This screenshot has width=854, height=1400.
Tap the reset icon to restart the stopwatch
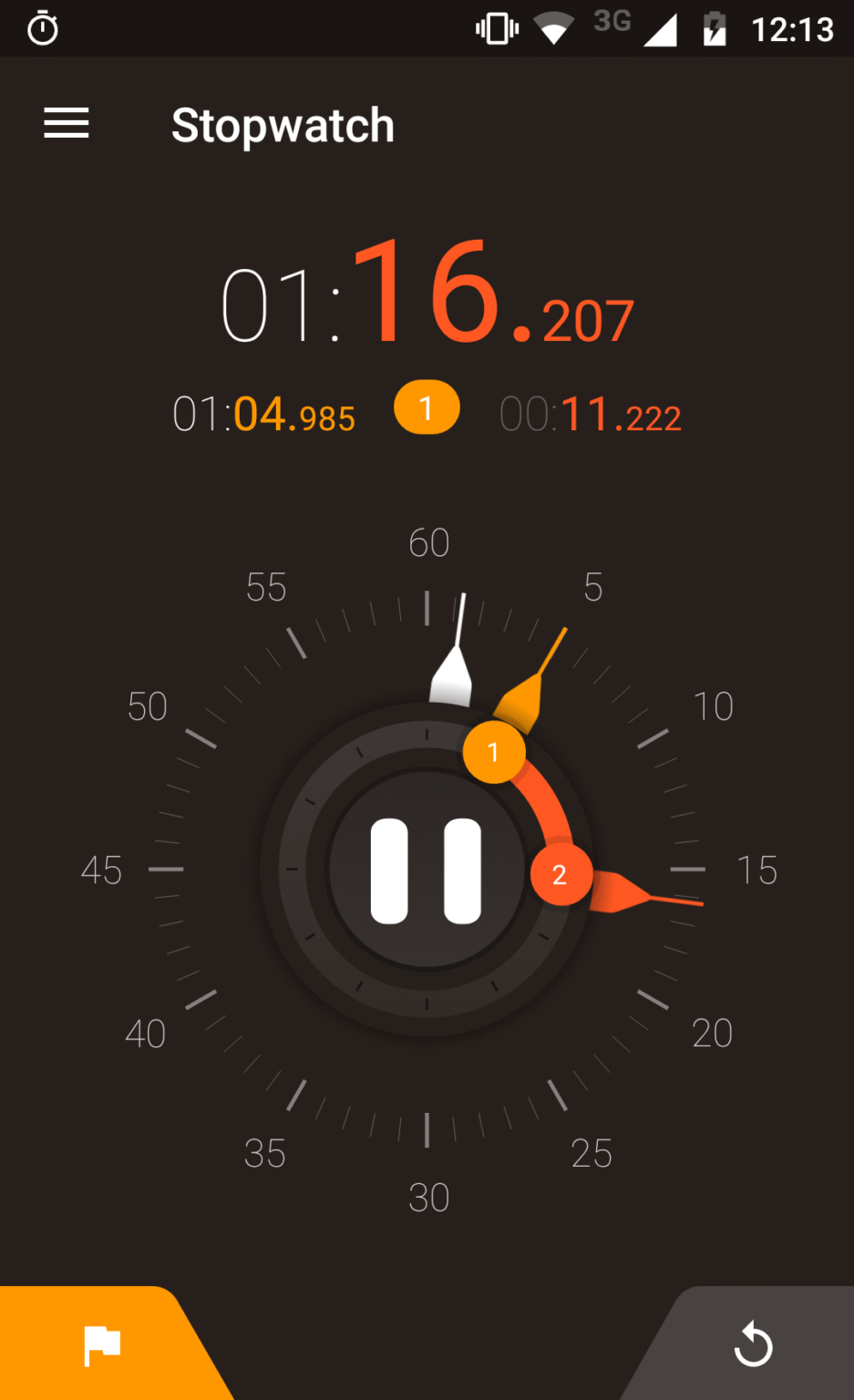pos(753,1343)
